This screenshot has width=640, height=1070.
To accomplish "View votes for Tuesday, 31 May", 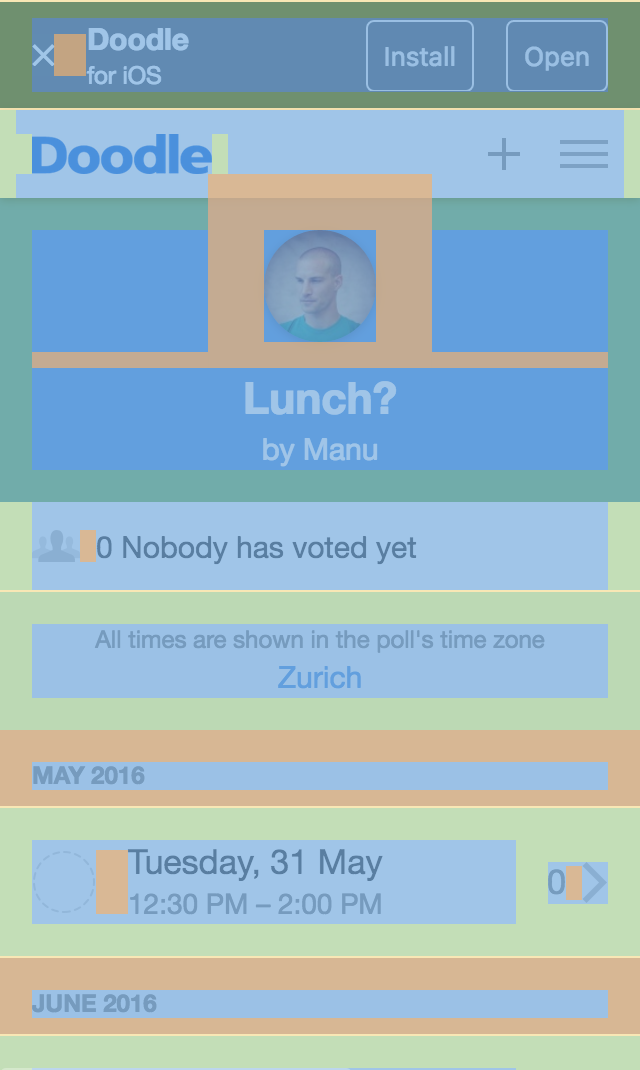I will point(579,882).
